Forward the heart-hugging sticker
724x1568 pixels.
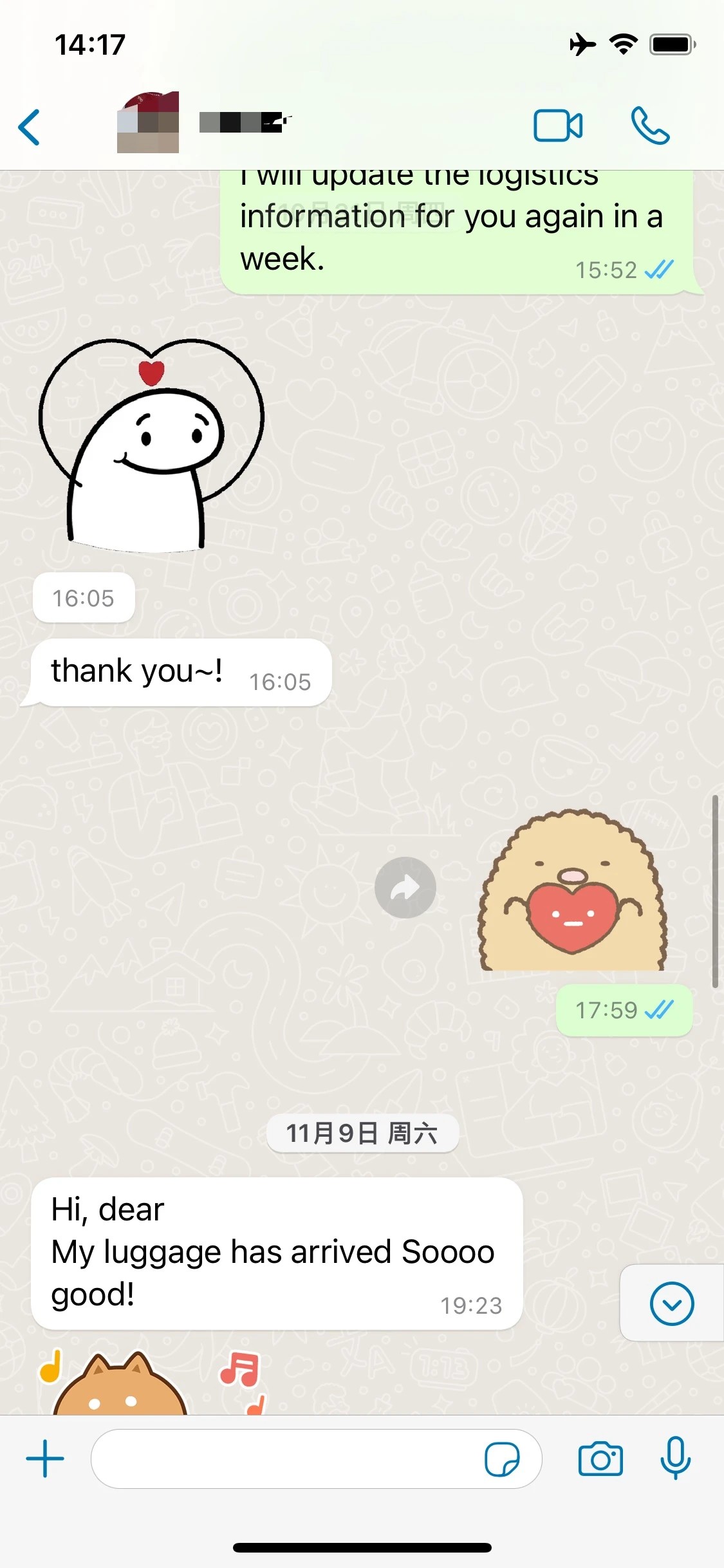[405, 888]
